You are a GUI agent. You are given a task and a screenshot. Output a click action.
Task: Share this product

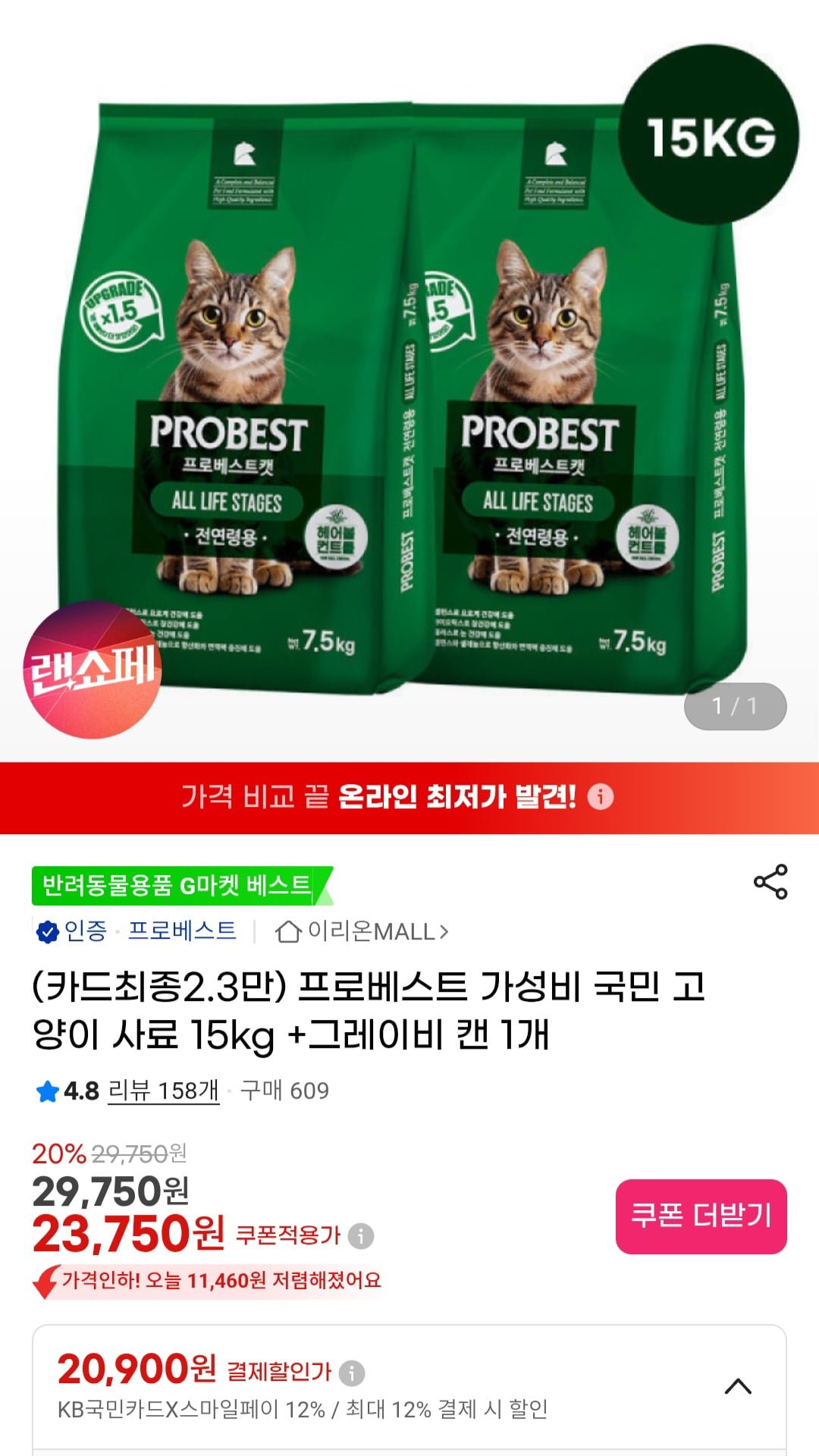[x=770, y=882]
